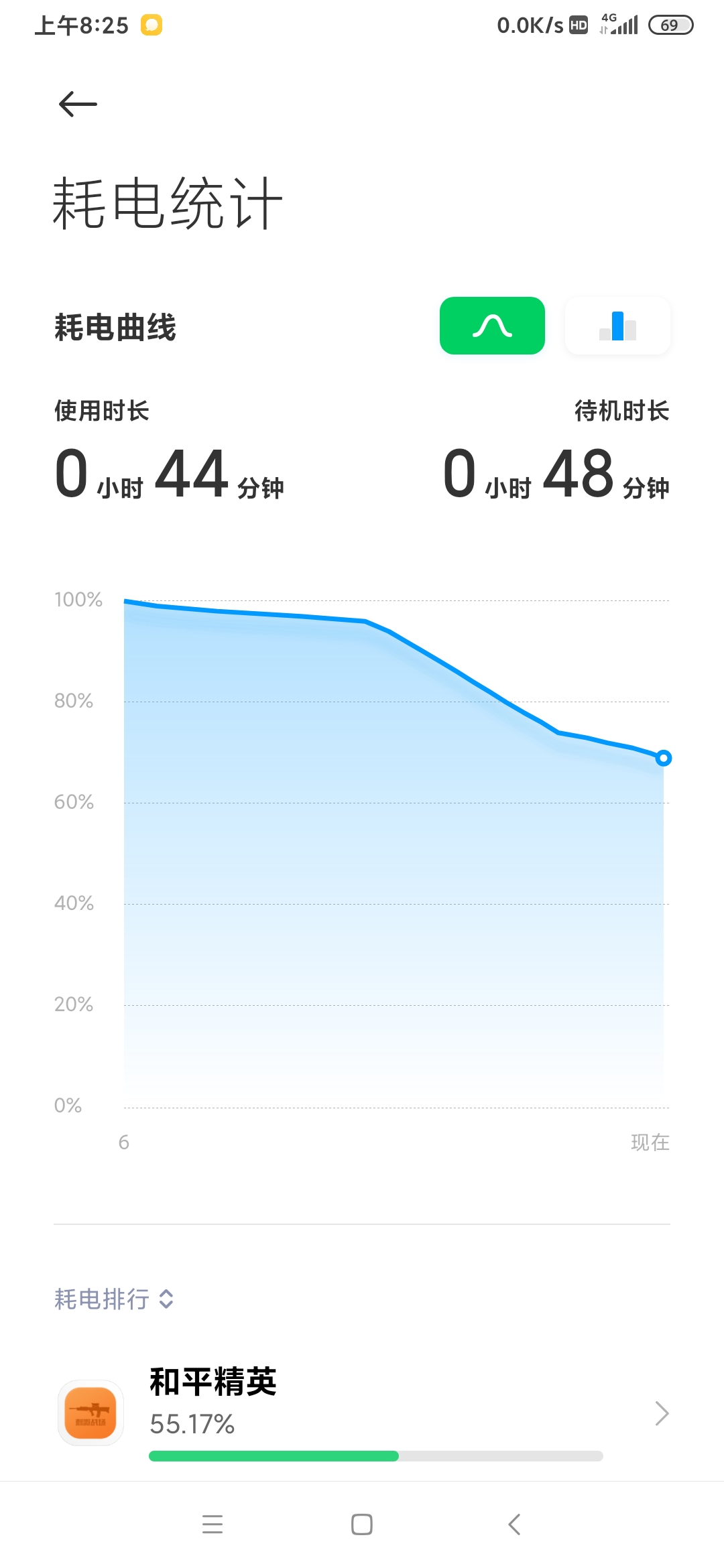Tap the current point on the battery curve
724x1568 pixels.
point(663,758)
